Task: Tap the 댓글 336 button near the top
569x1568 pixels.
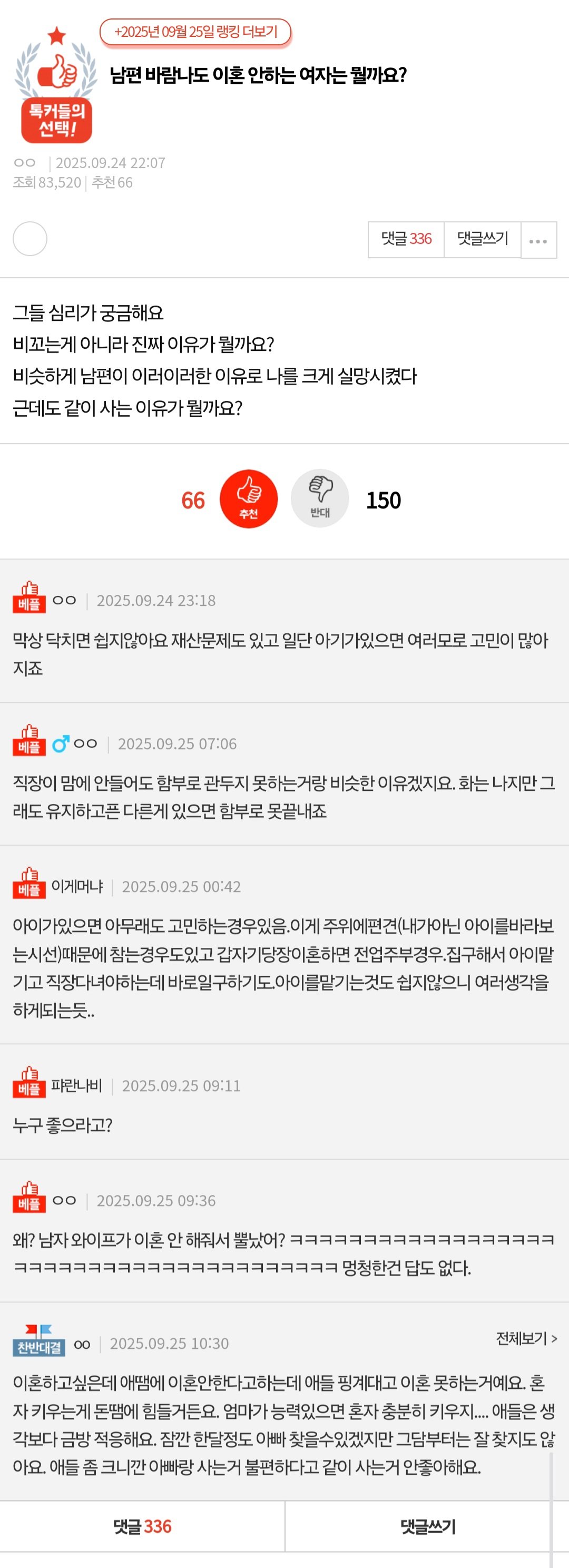Action: click(x=406, y=239)
